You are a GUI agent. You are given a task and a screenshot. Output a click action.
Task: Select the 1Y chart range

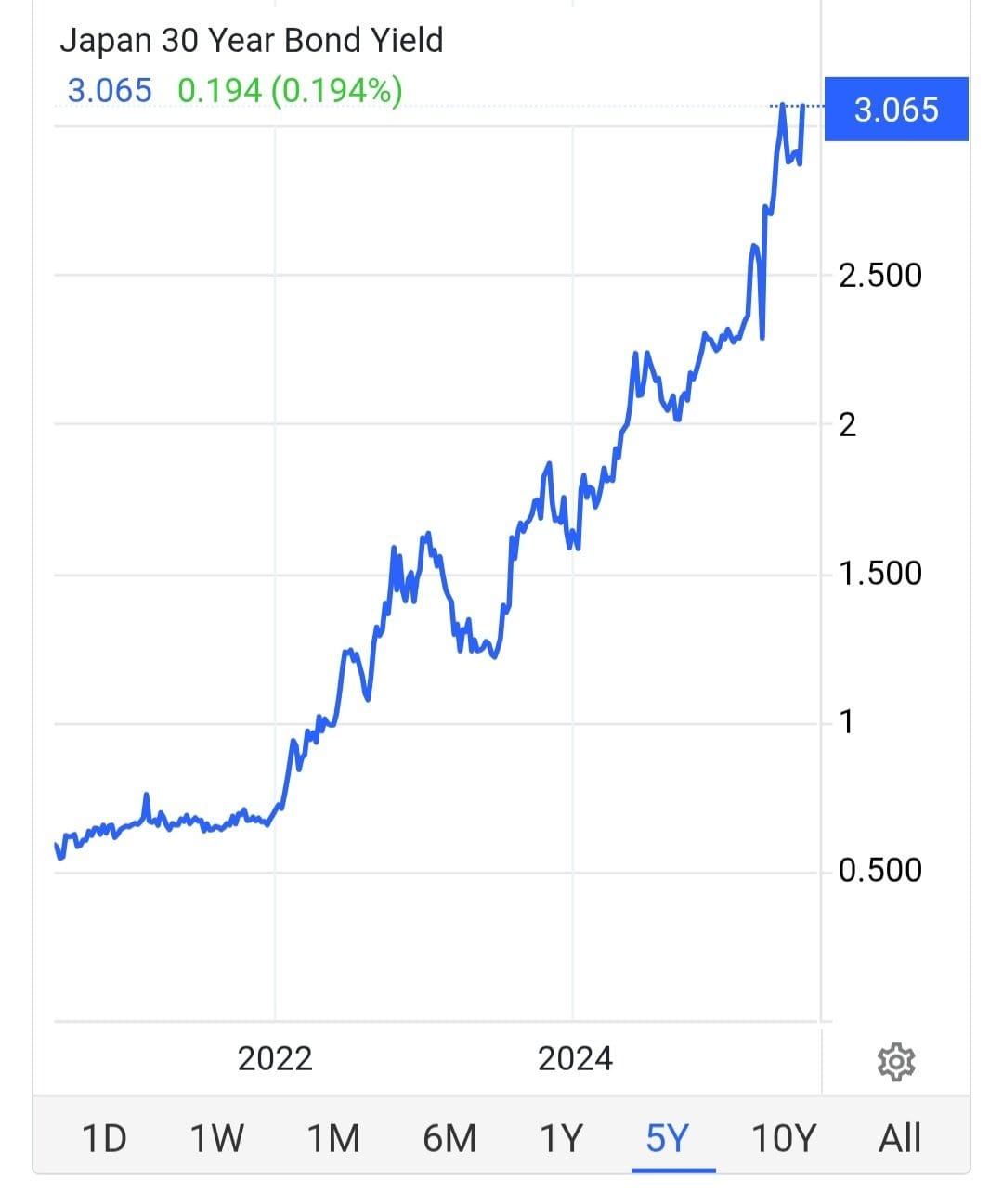pyautogui.click(x=561, y=1138)
